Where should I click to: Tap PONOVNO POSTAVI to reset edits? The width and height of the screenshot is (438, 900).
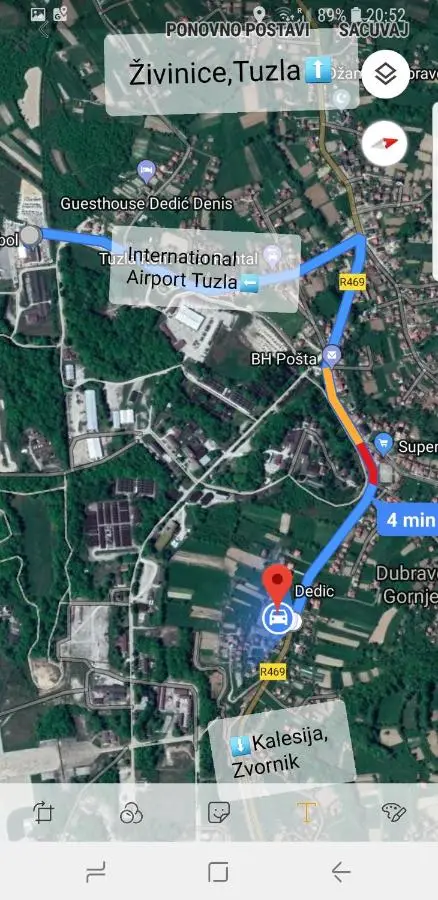(238, 30)
